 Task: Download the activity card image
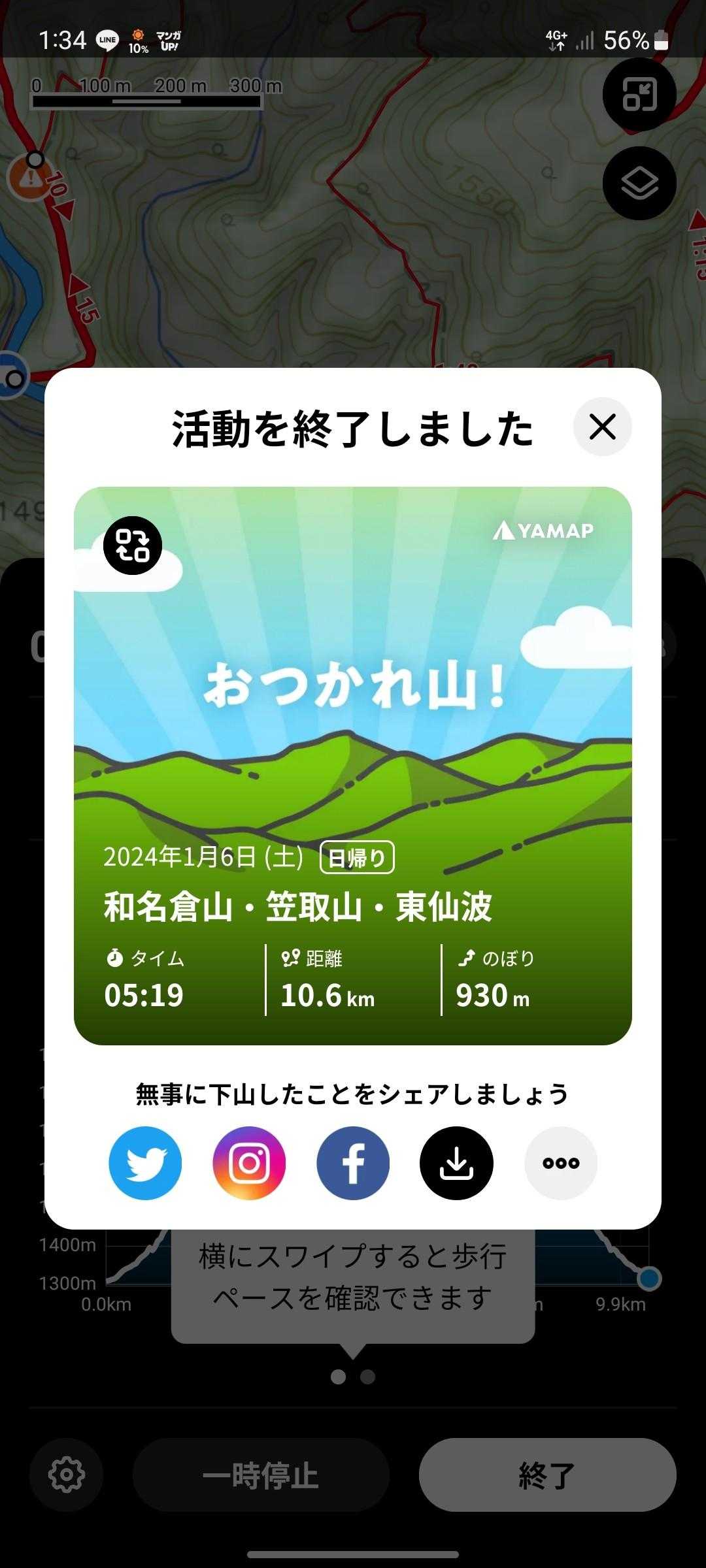(456, 1163)
